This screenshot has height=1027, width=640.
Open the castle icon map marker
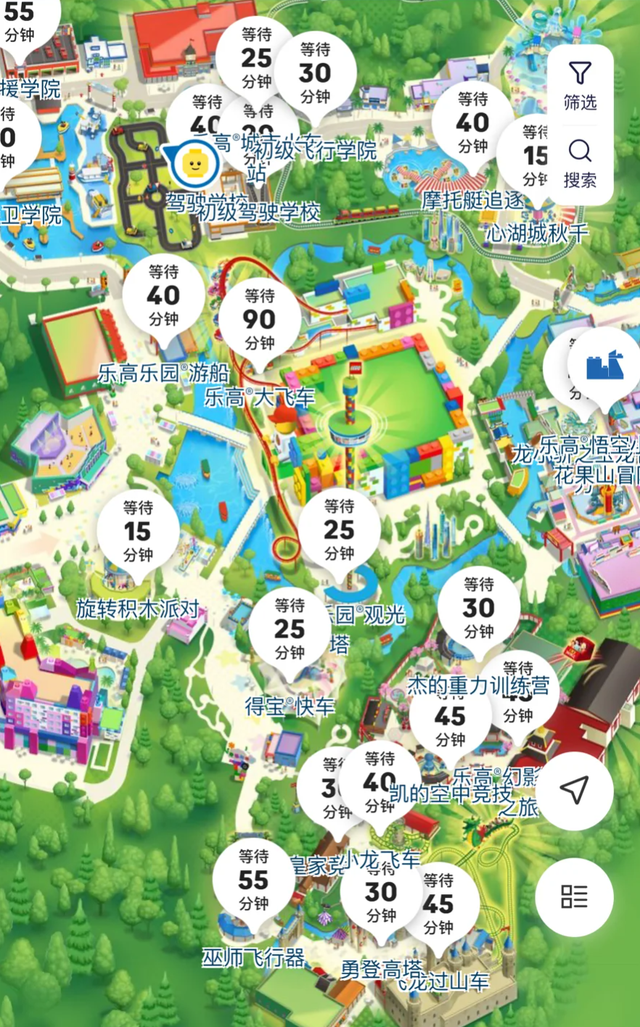(602, 367)
